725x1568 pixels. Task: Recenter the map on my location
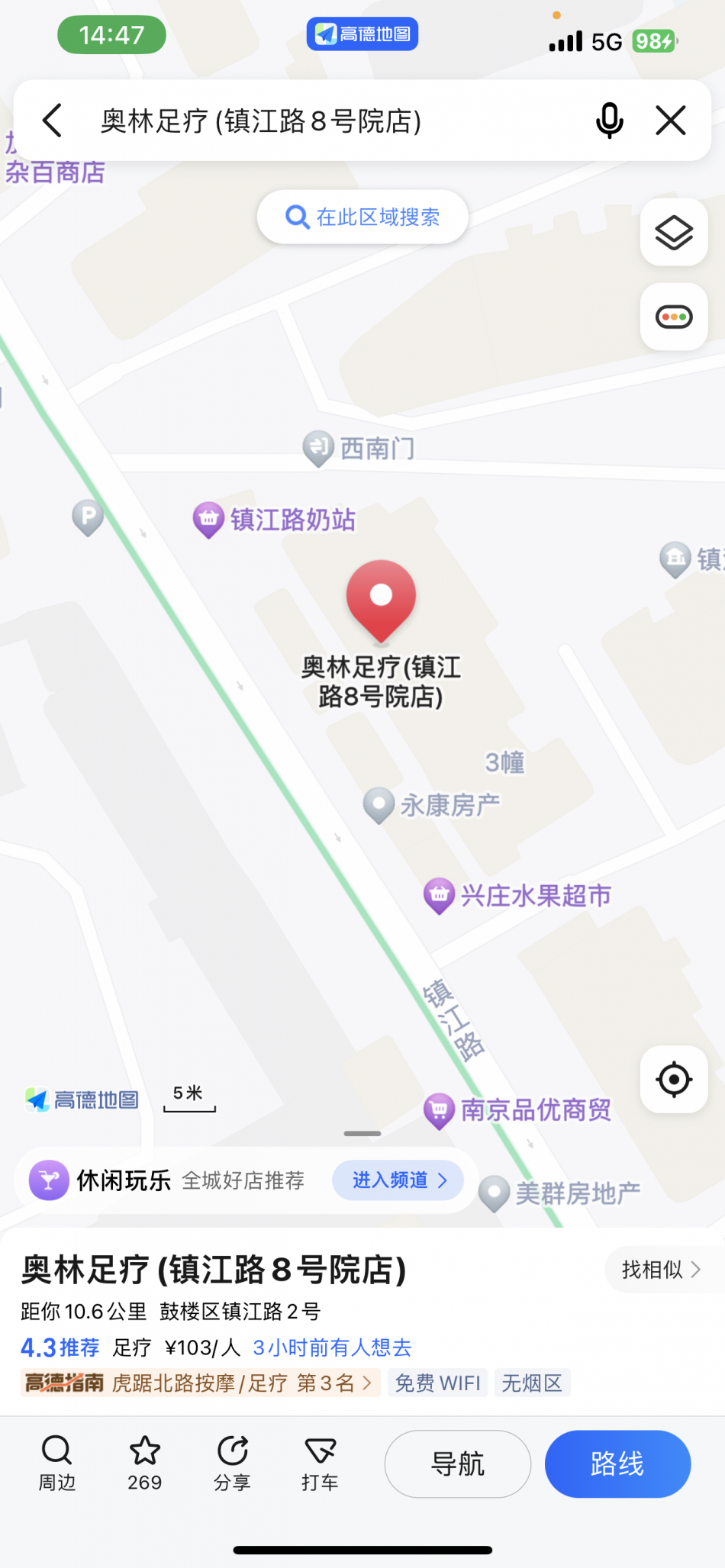pos(674,1079)
